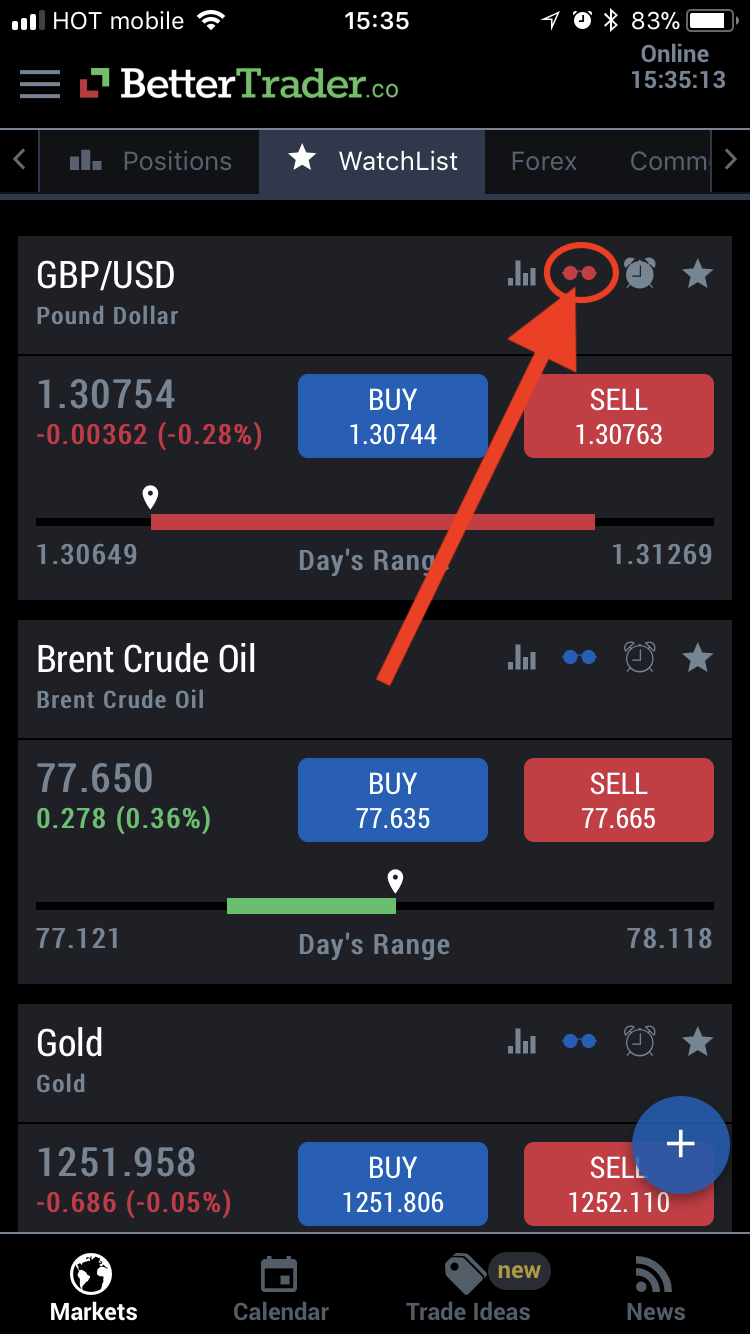The height and width of the screenshot is (1334, 750).
Task: Click the right arrow to reveal more tabs
Action: (731, 160)
